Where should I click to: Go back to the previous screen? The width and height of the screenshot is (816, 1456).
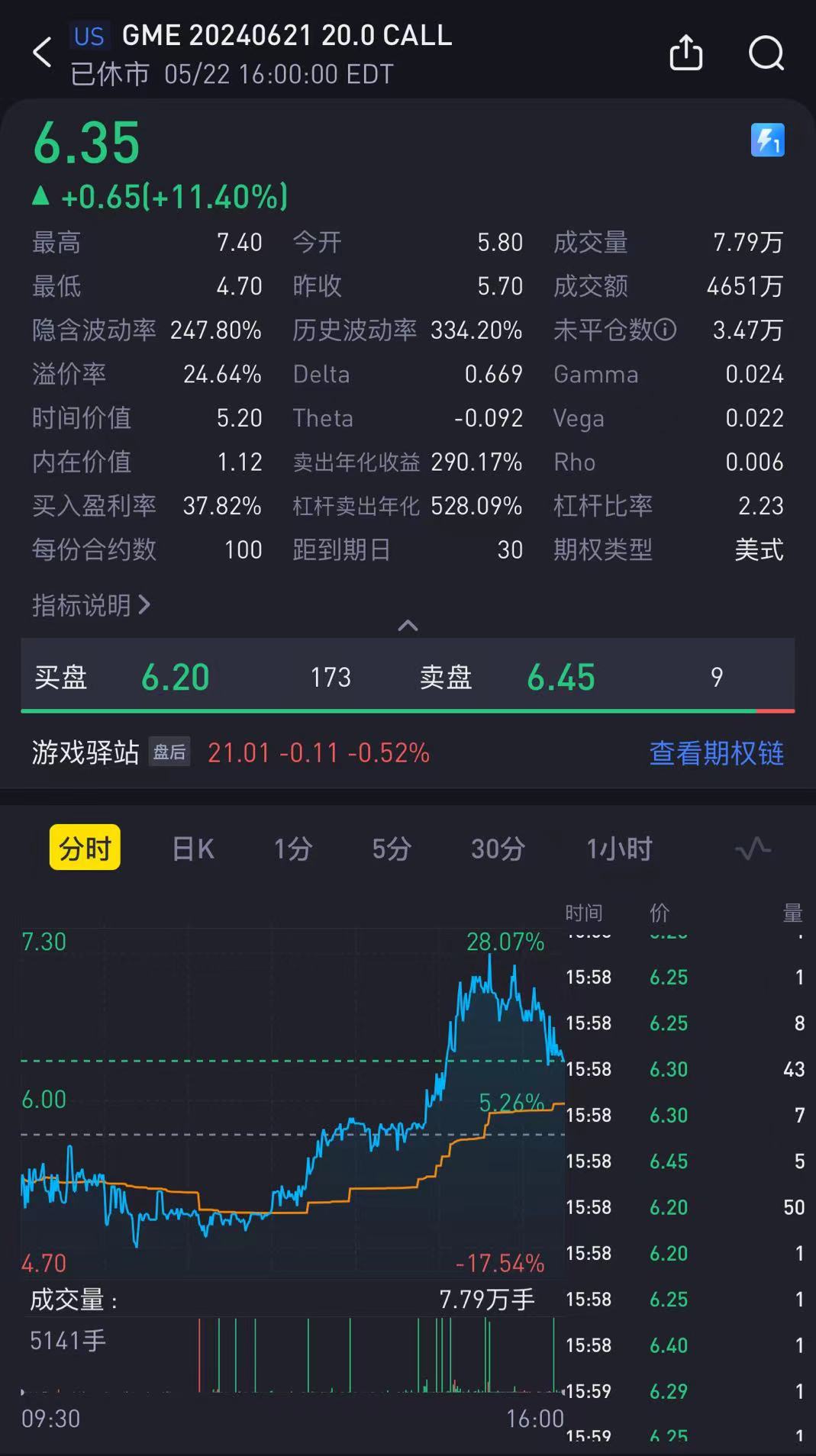click(x=43, y=53)
